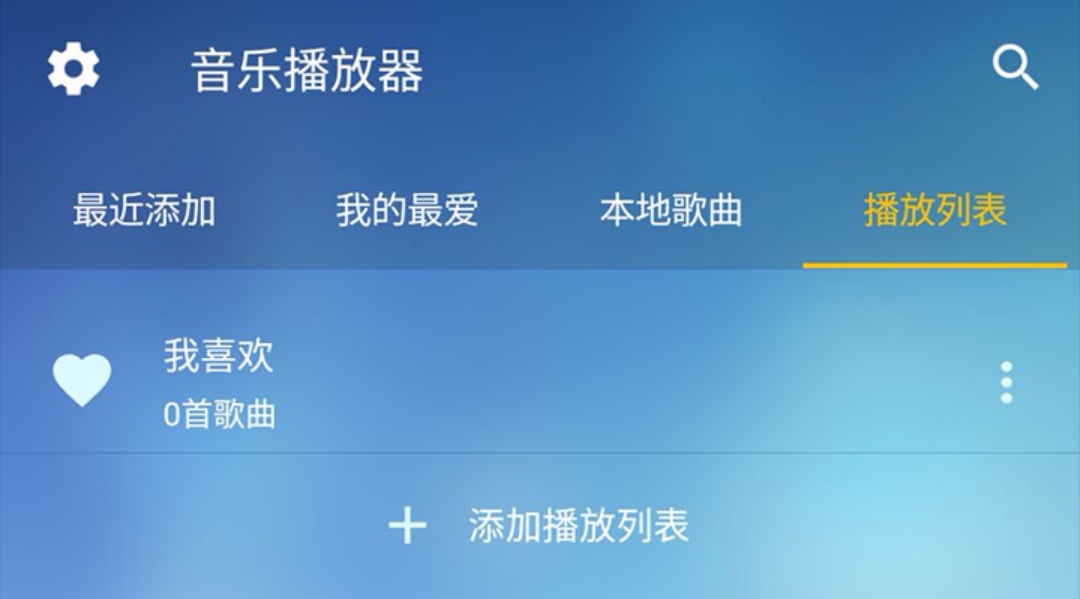Tap 添加播放列表 to create a playlist
1080x599 pixels.
[540, 526]
